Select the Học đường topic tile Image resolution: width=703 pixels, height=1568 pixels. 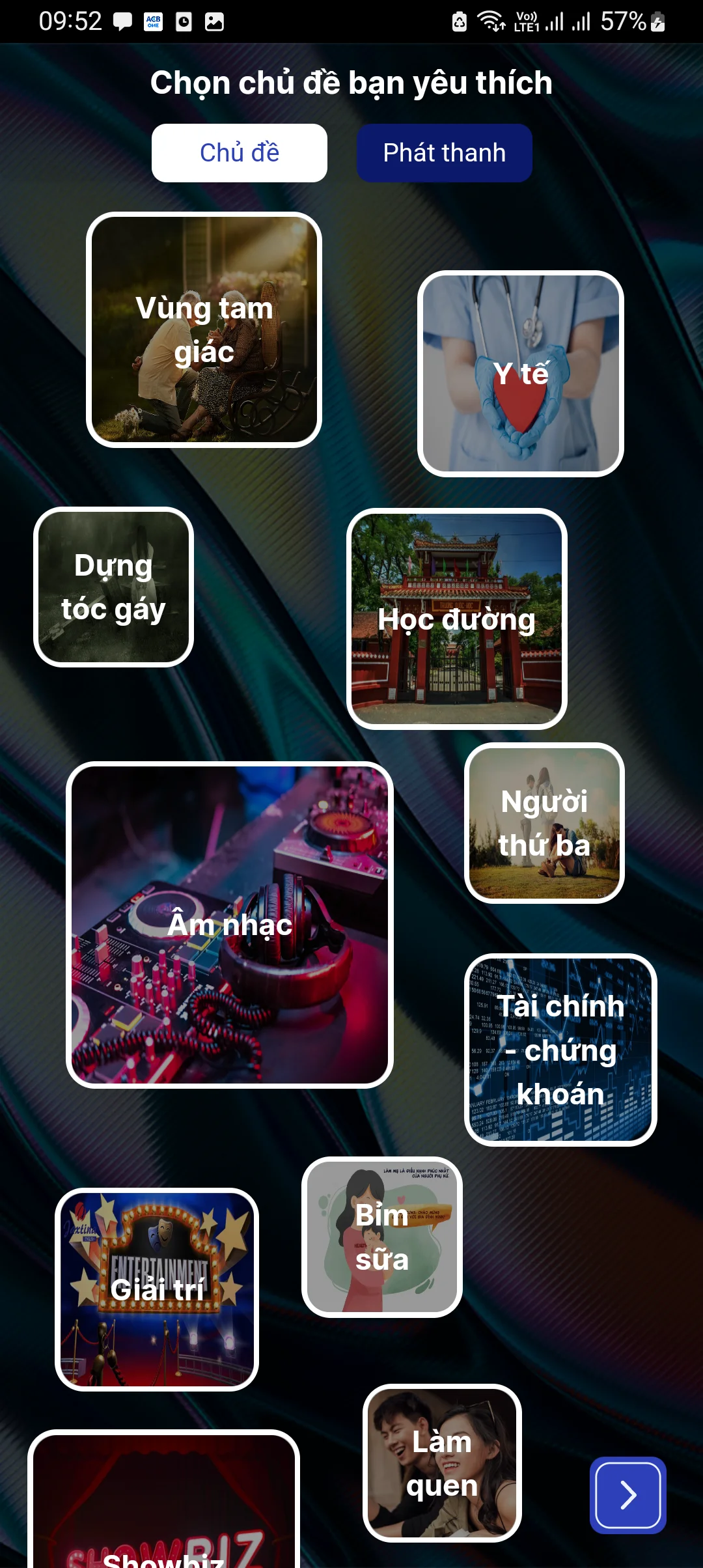coord(456,619)
